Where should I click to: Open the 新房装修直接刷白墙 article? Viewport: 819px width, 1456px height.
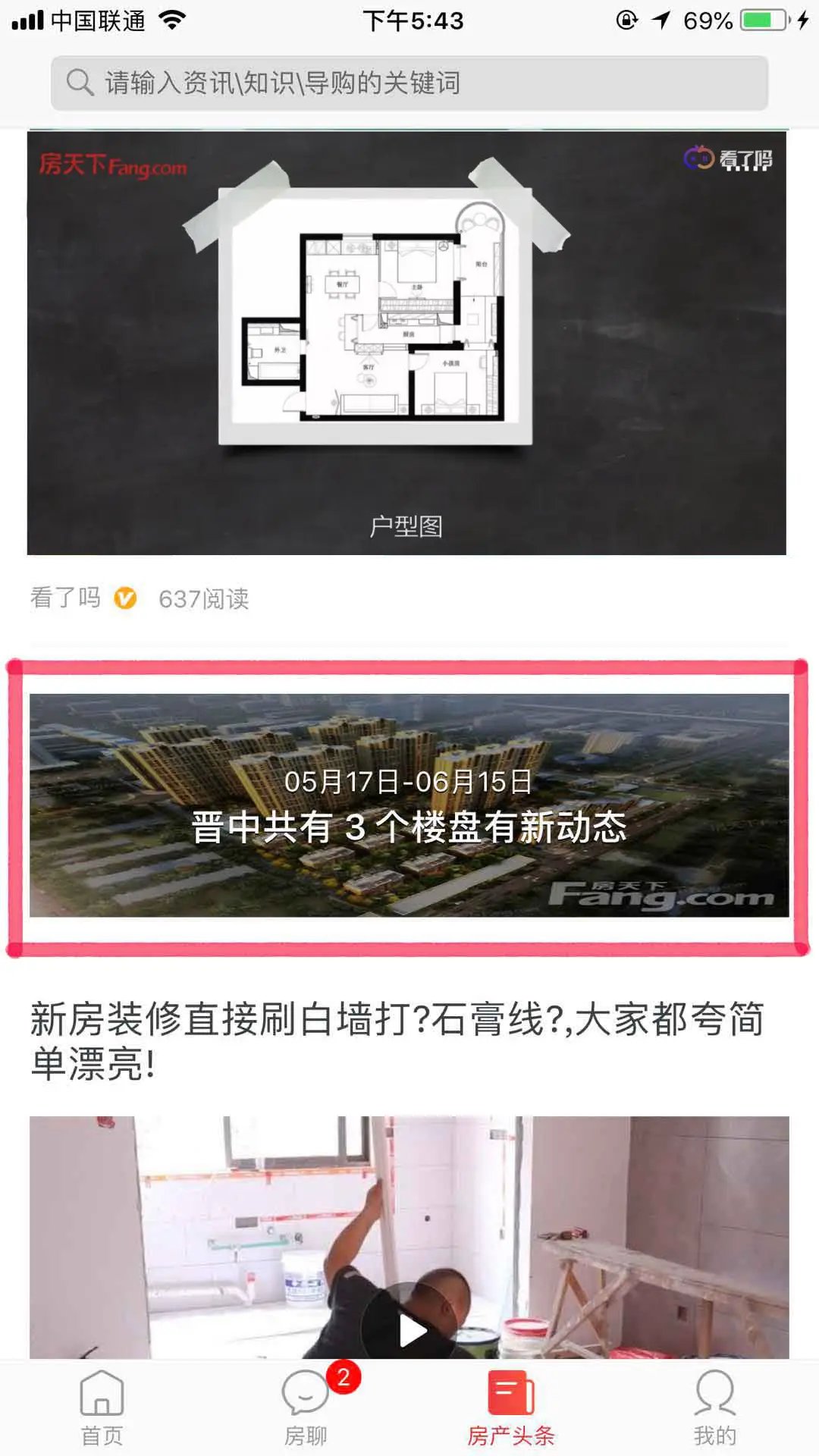397,1040
